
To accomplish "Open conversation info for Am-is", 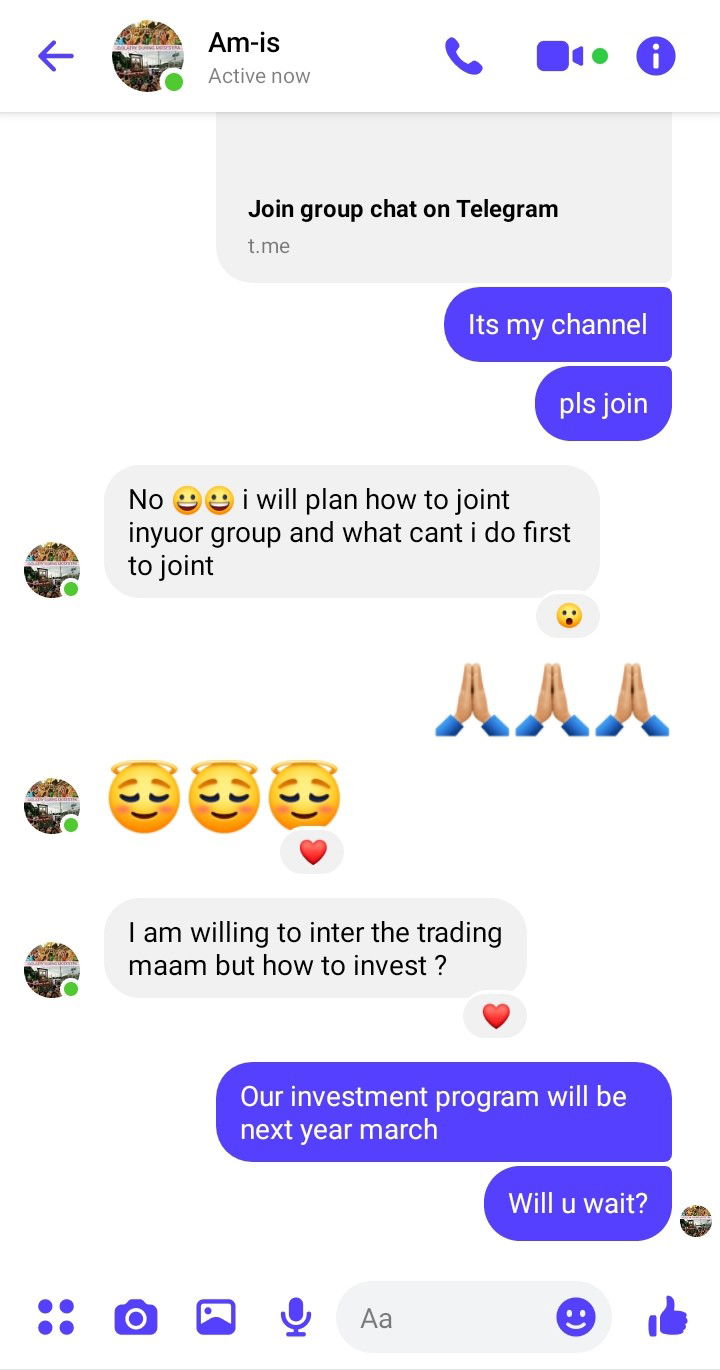I will click(x=656, y=57).
